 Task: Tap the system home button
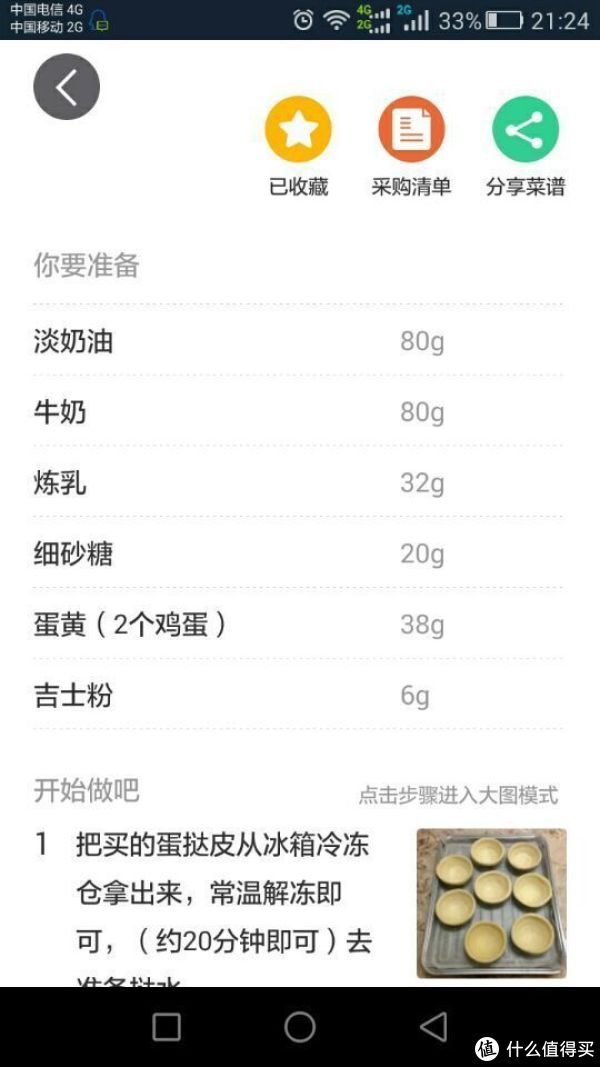299,1026
